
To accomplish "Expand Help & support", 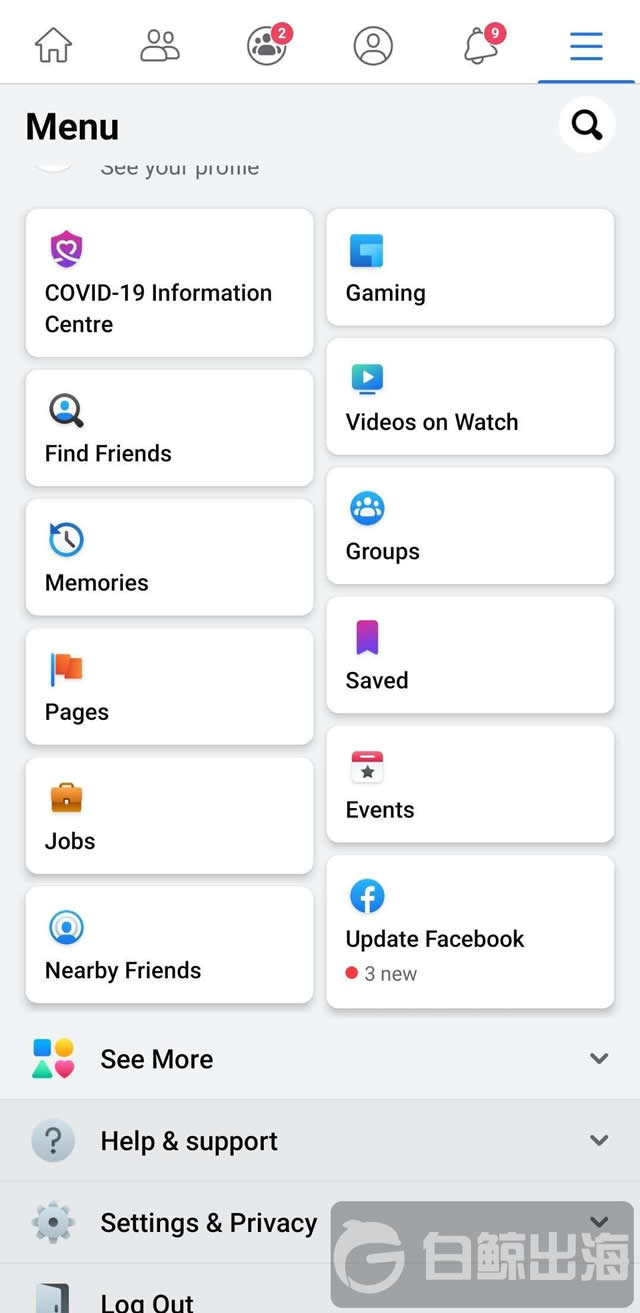I will pos(320,1141).
